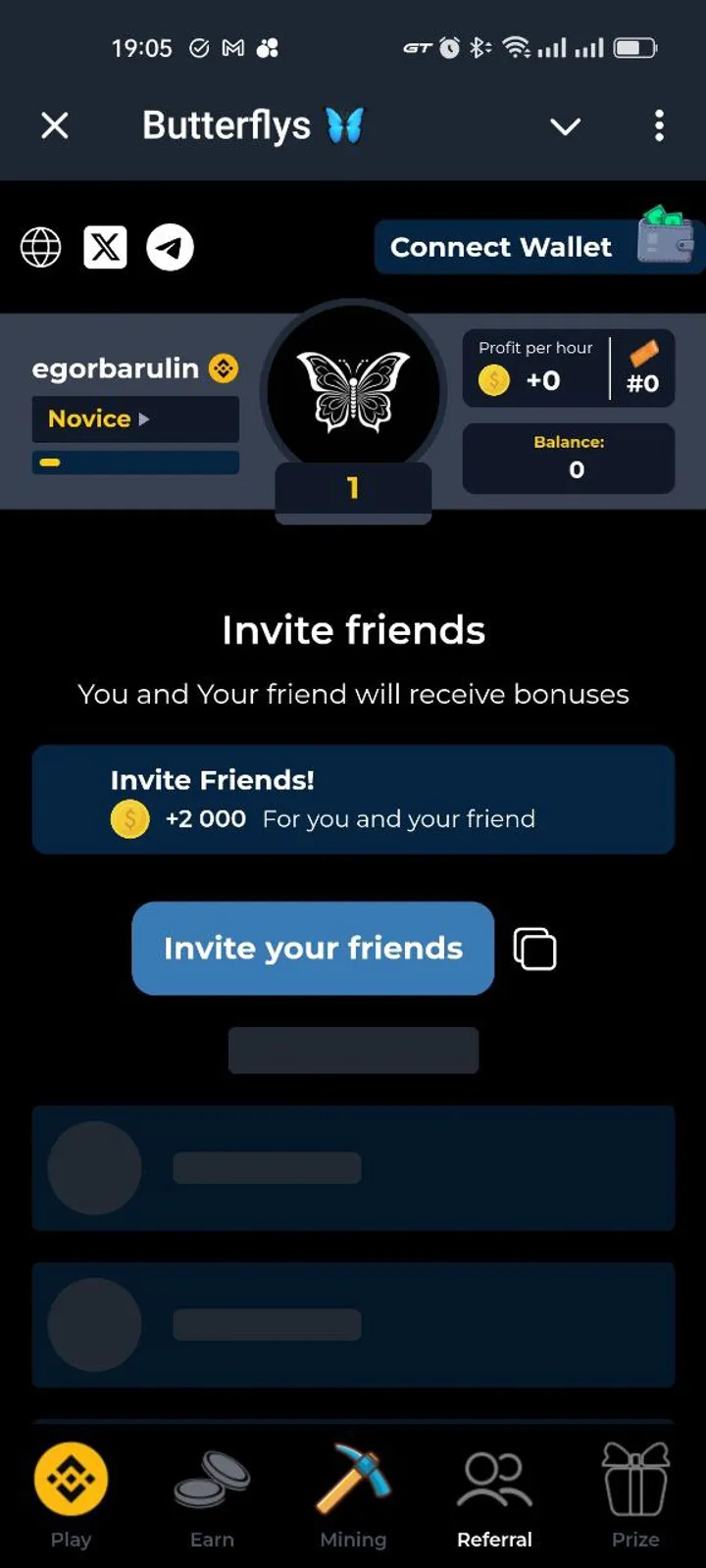Copy the referral invite link
706x1568 pixels.
click(535, 949)
